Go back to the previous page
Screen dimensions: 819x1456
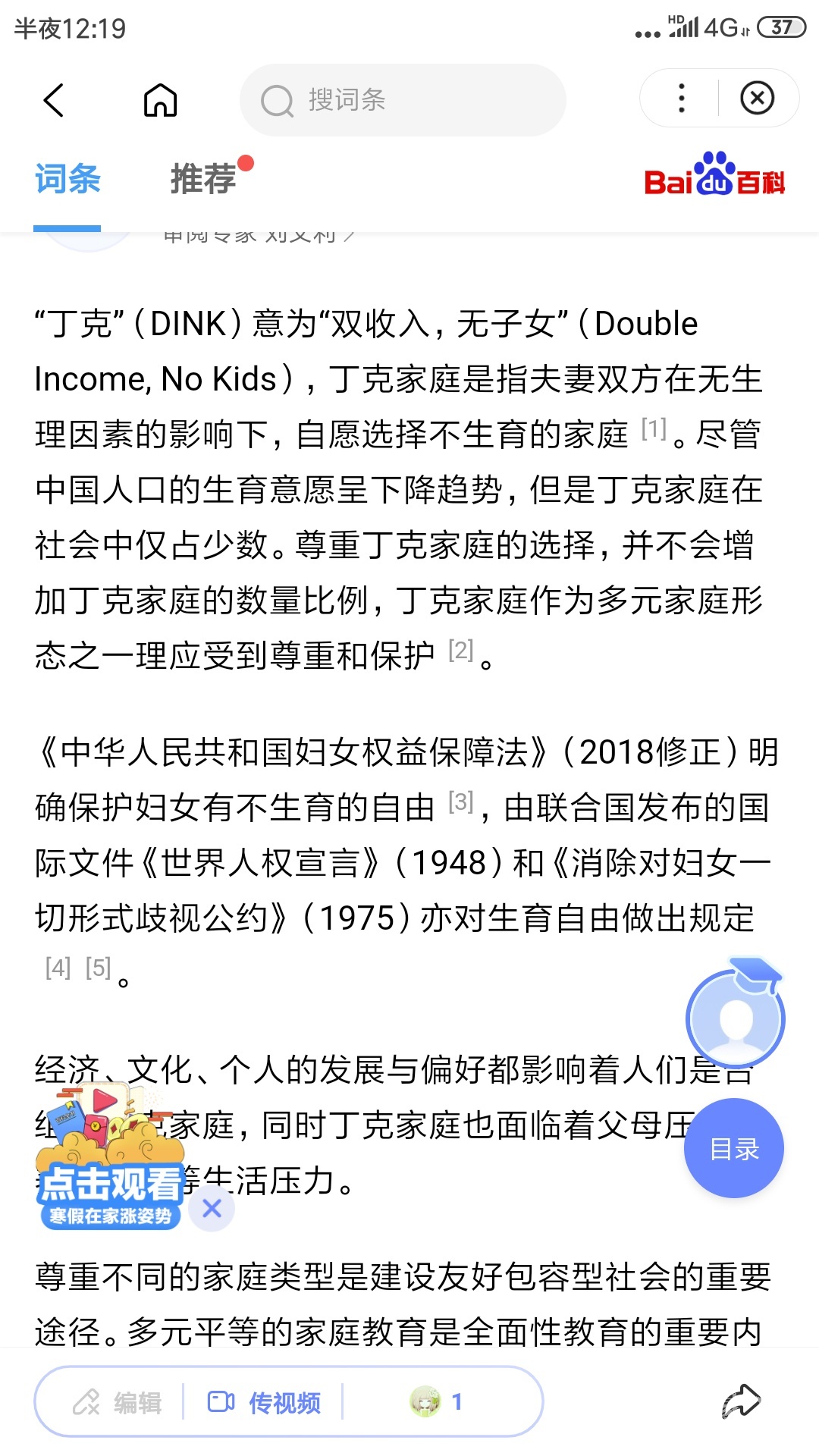click(x=53, y=100)
